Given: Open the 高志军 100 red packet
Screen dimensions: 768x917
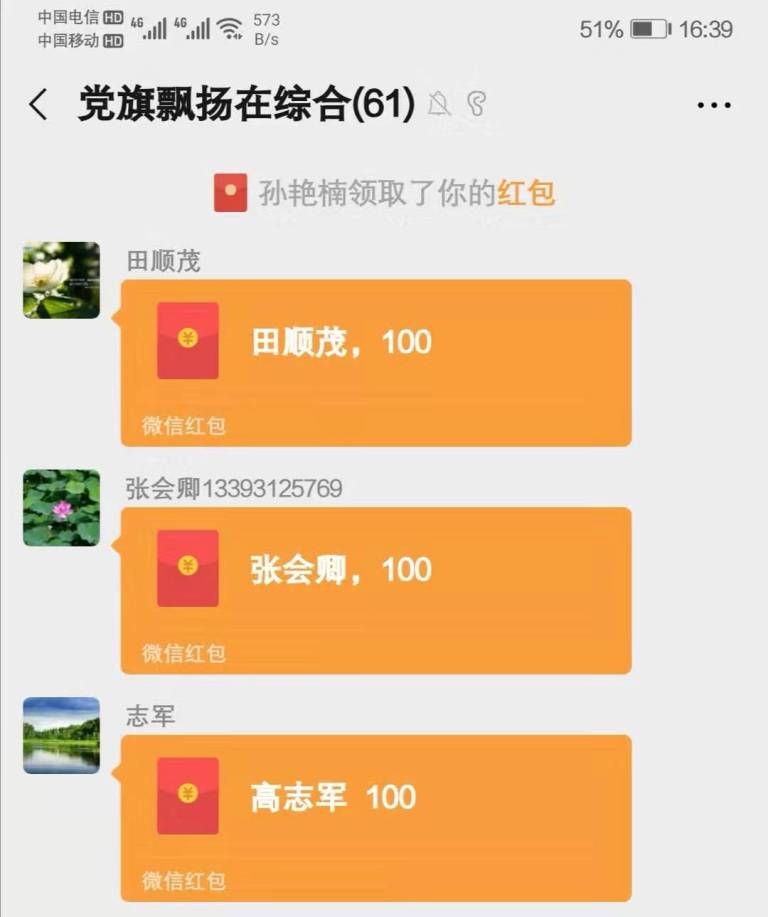Looking at the screenshot, I should (376, 817).
